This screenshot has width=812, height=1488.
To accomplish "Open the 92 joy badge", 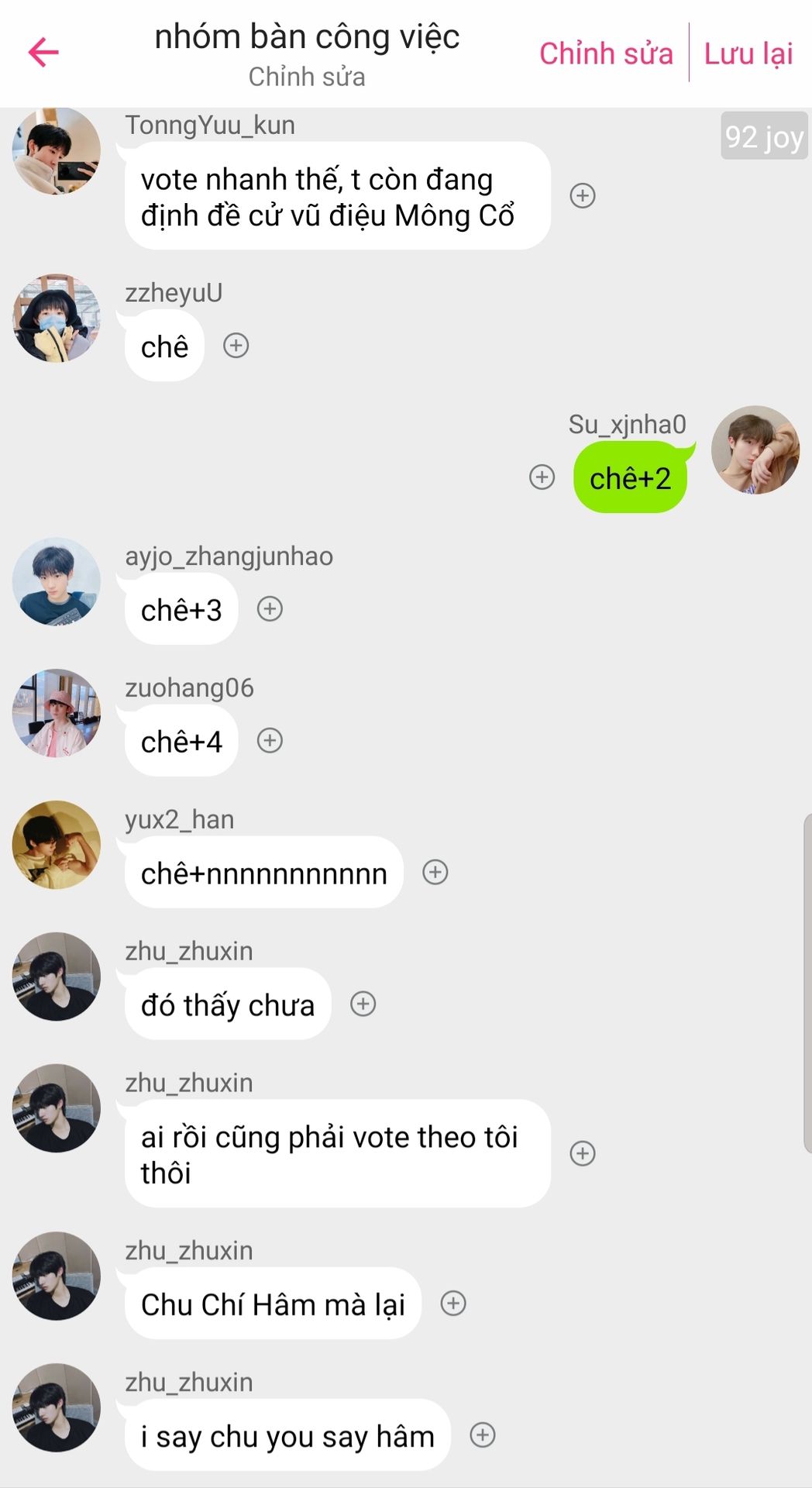I will click(764, 136).
